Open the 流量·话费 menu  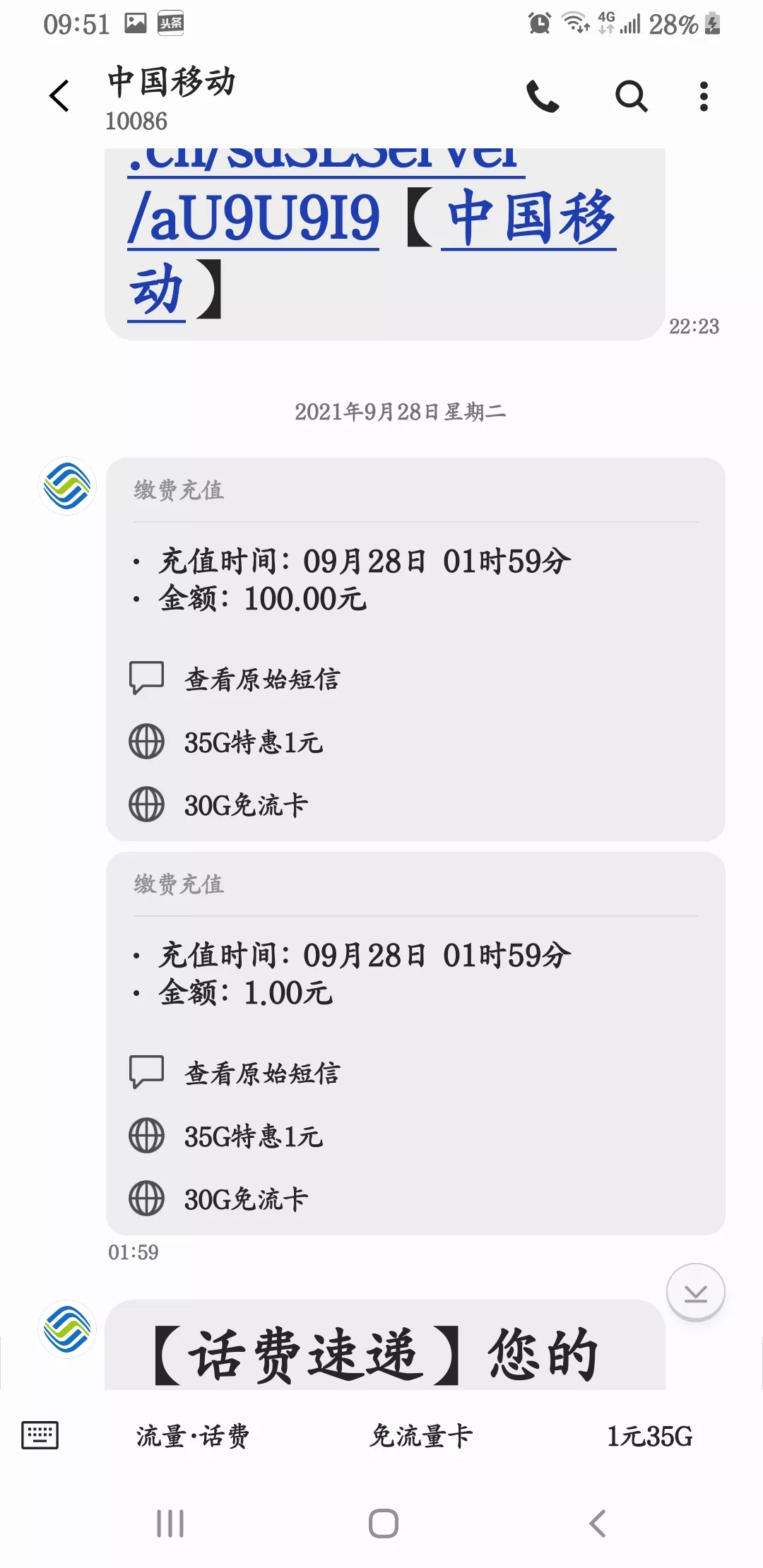pos(193,1436)
